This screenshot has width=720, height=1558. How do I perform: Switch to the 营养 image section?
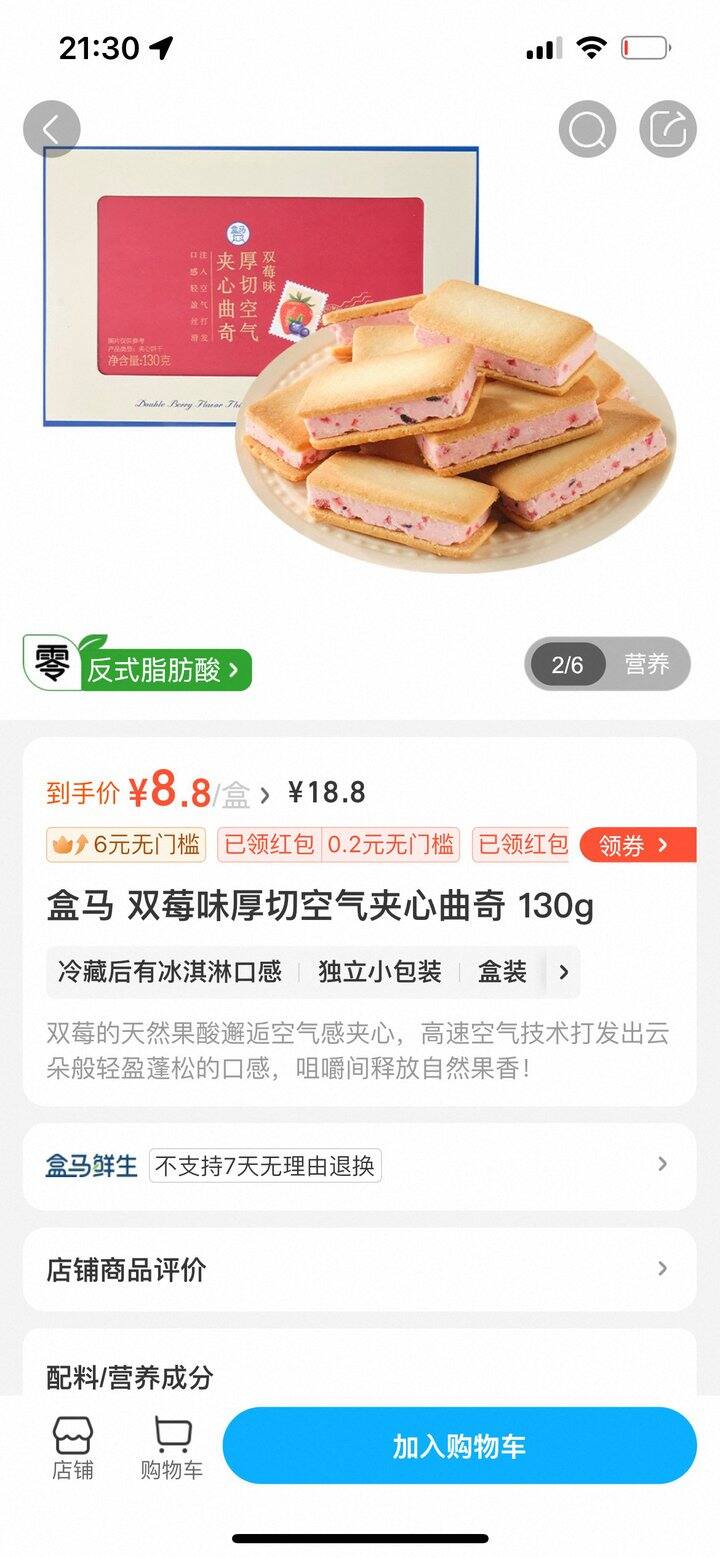(646, 665)
